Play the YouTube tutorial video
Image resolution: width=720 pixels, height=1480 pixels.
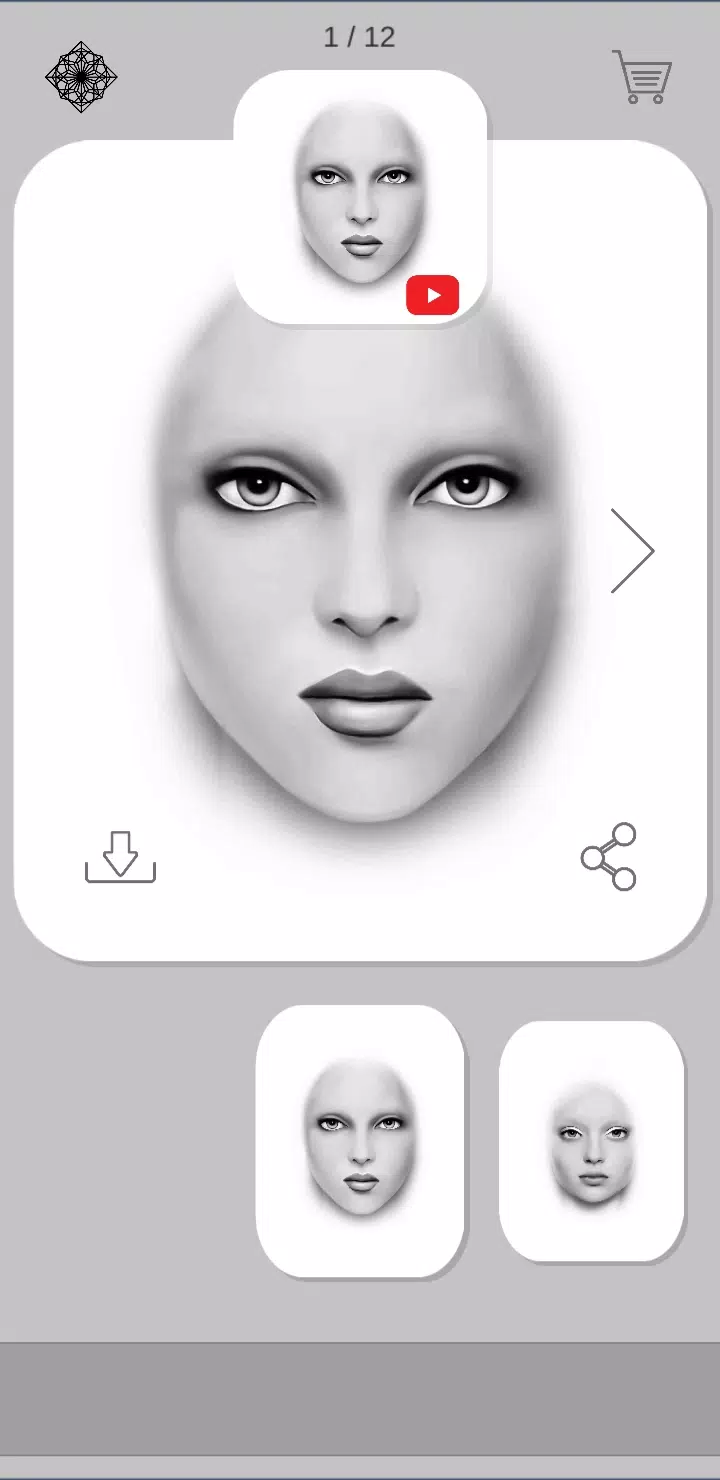(x=432, y=295)
